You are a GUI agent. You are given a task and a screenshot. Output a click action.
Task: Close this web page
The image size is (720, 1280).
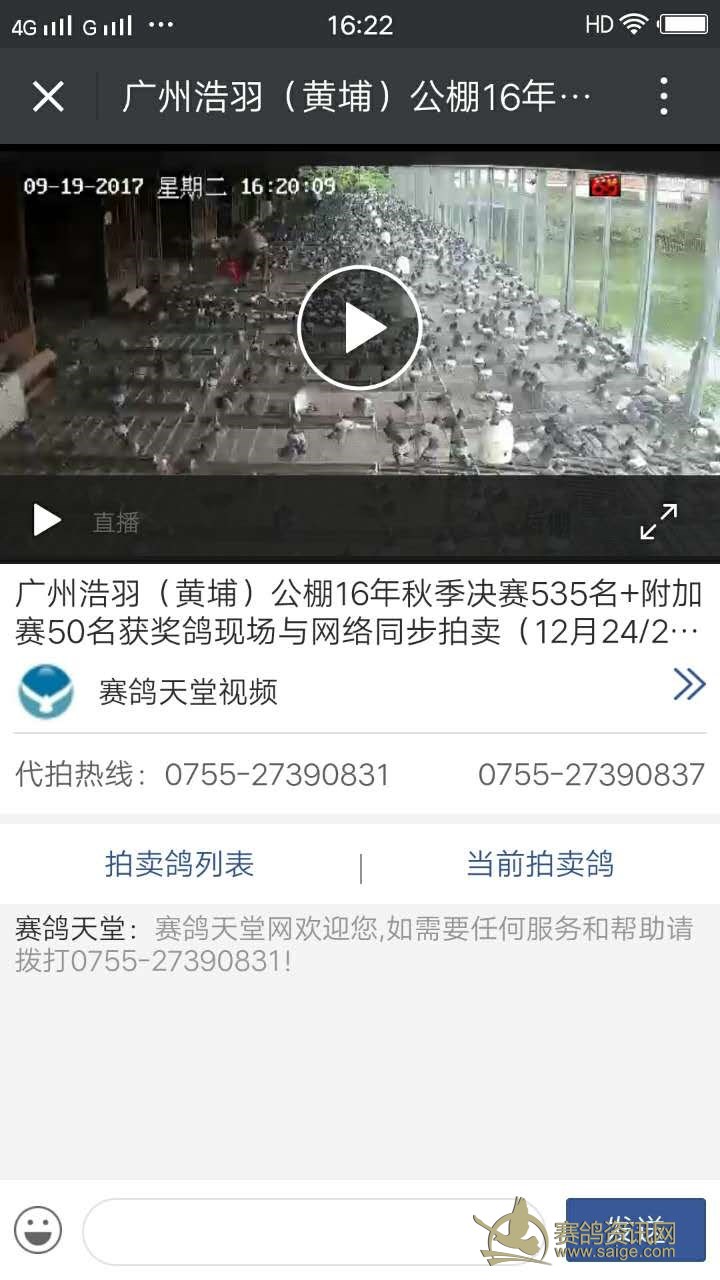(x=48, y=97)
